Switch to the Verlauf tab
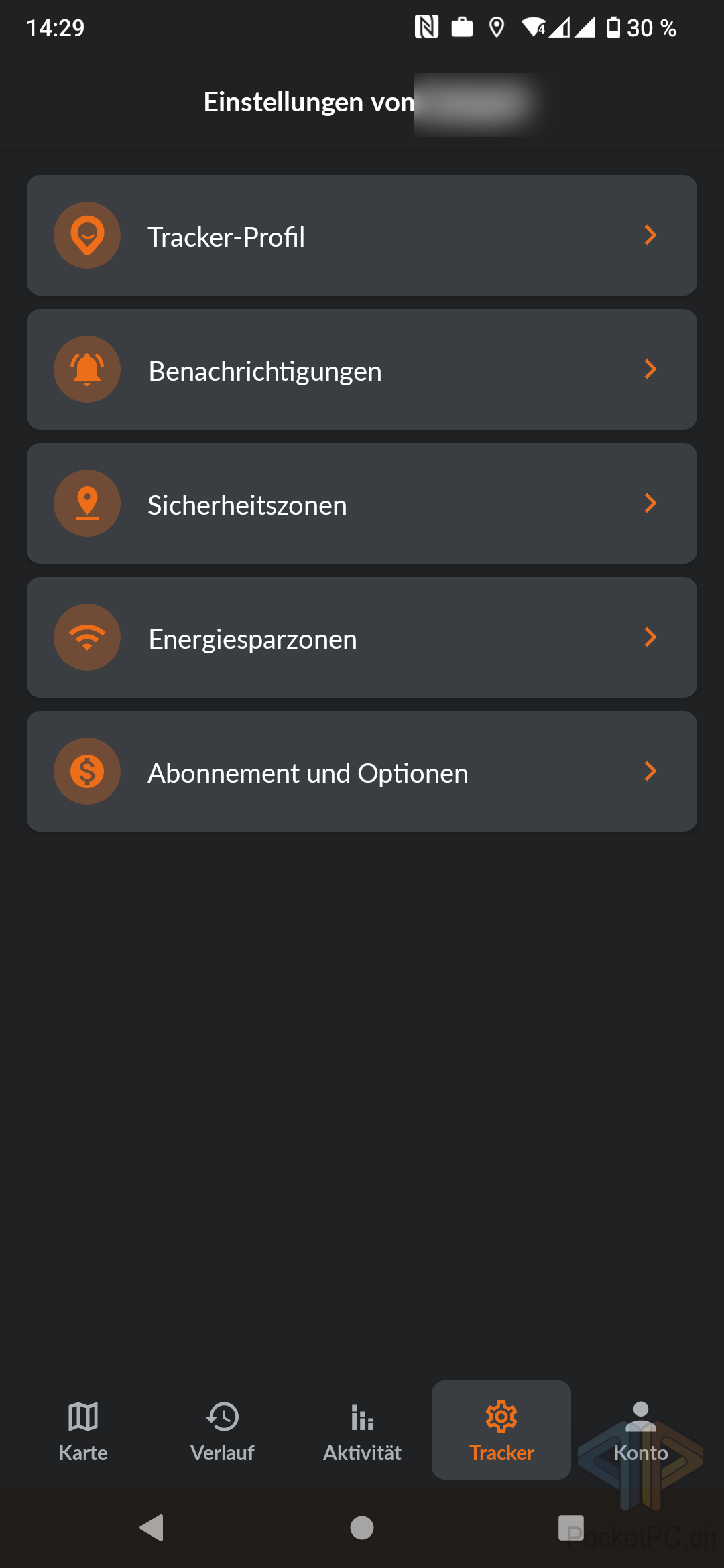The image size is (724, 1568). click(223, 1431)
